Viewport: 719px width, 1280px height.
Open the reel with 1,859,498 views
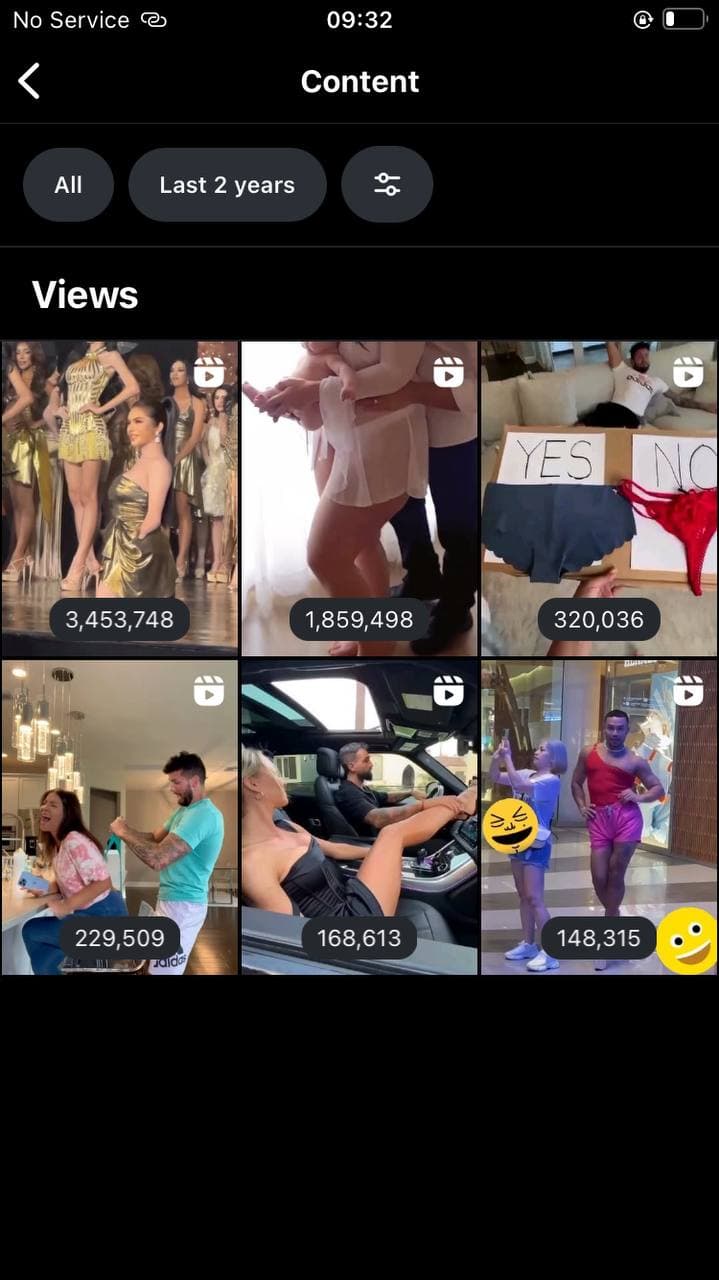click(359, 498)
